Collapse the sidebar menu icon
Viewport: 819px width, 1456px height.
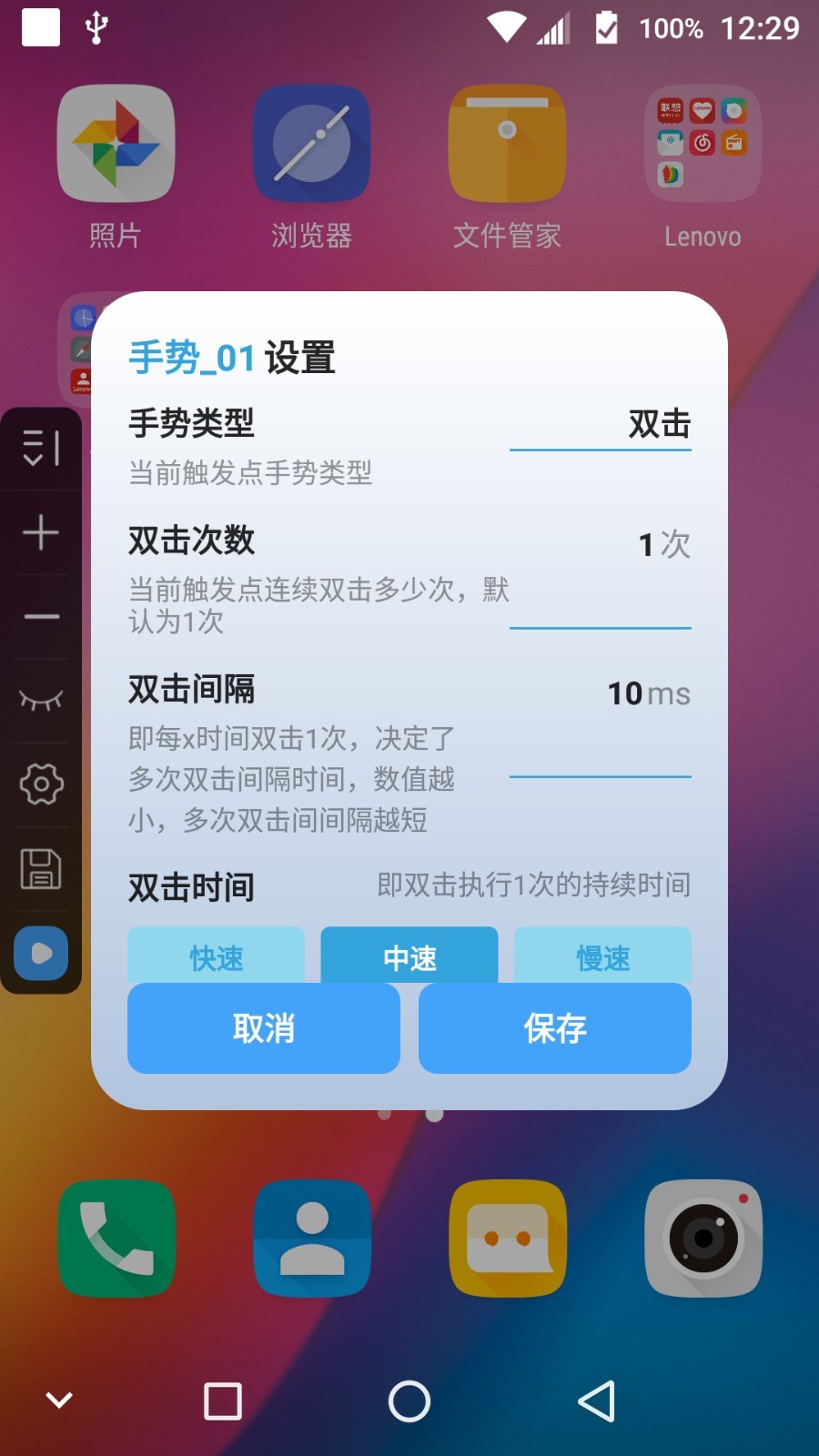coord(41,448)
